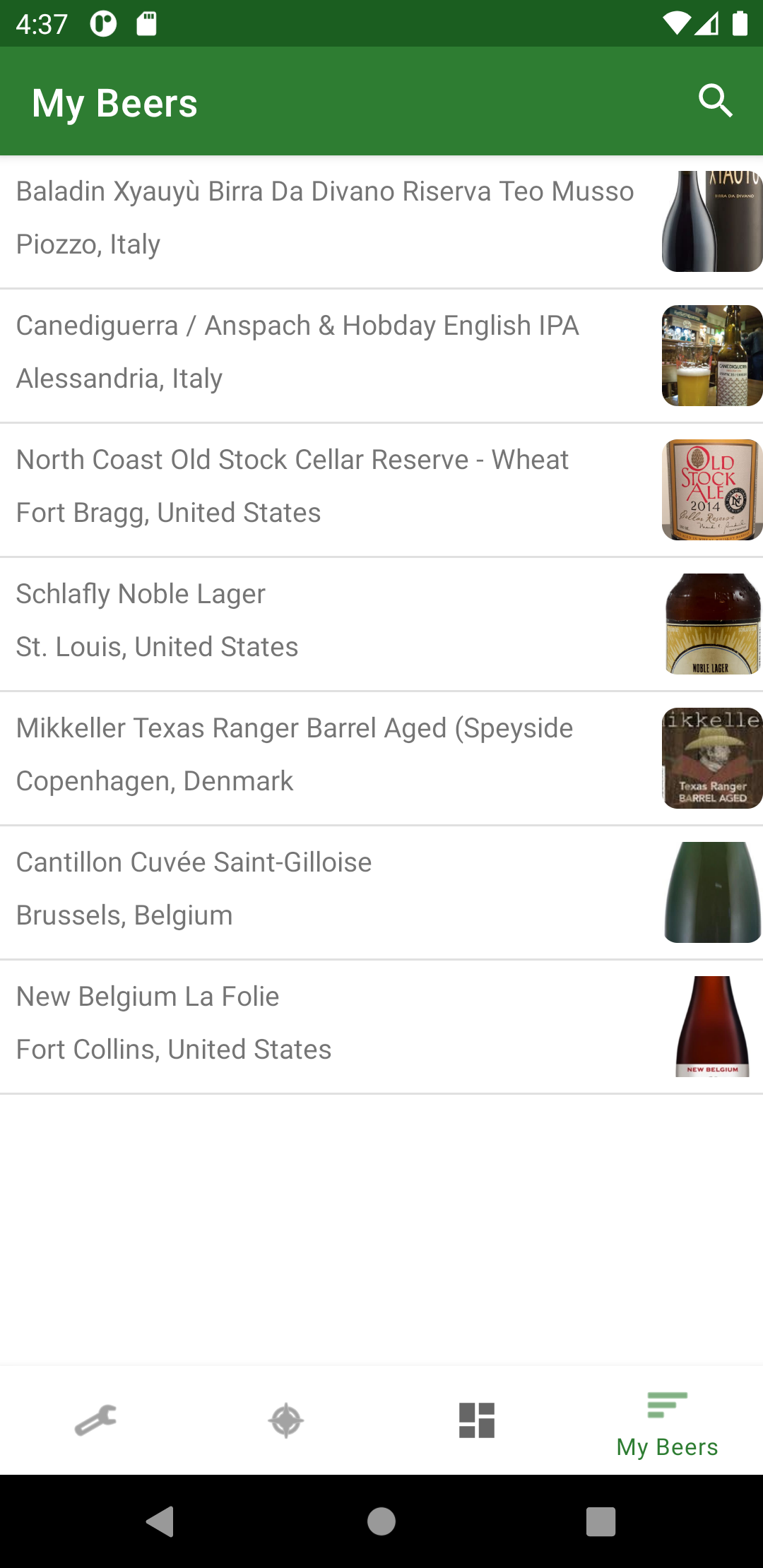Select New Belgium La Folie beer
The width and height of the screenshot is (763, 1568).
pos(325,1023)
